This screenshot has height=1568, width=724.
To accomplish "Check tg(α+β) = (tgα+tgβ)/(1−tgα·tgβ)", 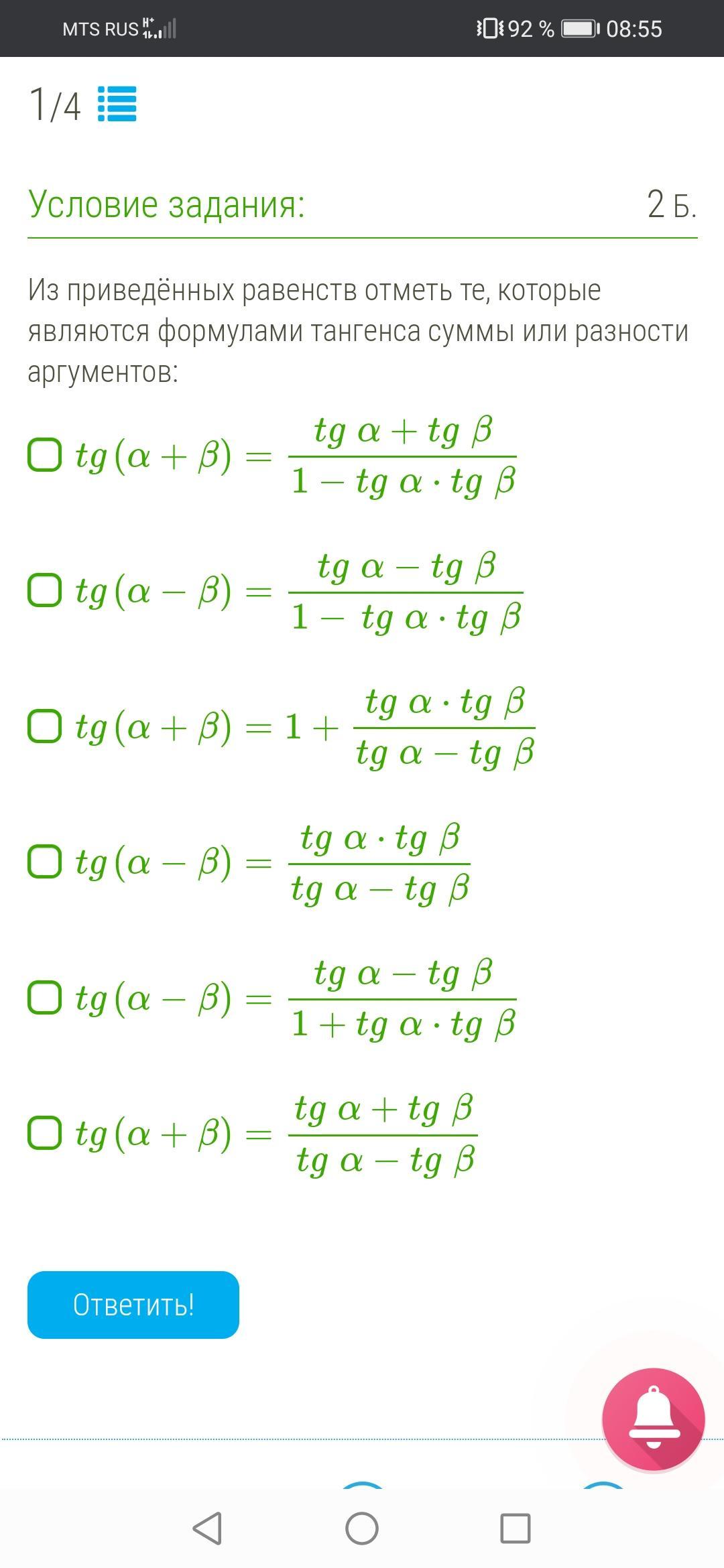I will tap(45, 455).
